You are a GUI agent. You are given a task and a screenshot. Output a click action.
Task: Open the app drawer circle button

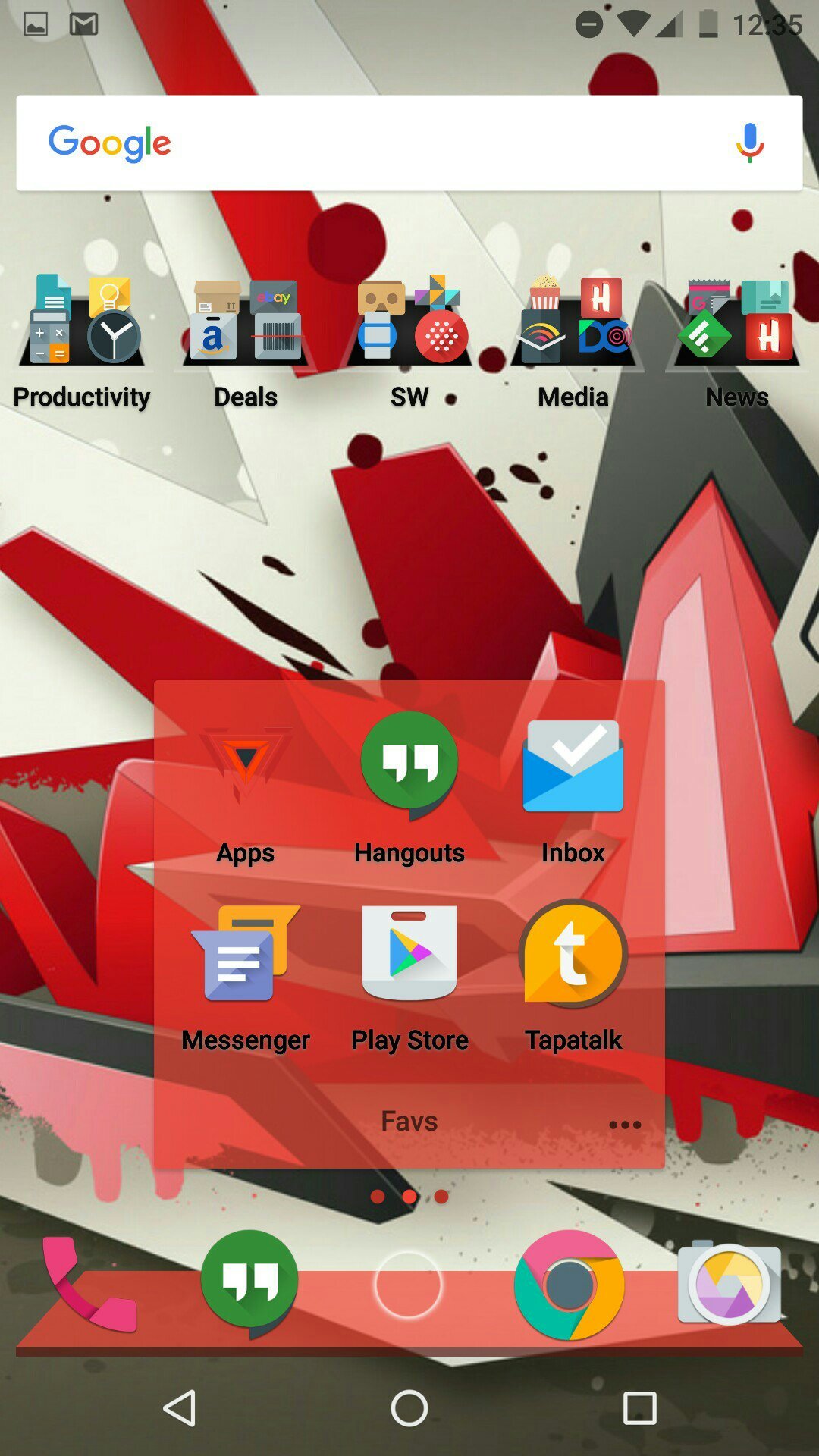click(408, 1285)
